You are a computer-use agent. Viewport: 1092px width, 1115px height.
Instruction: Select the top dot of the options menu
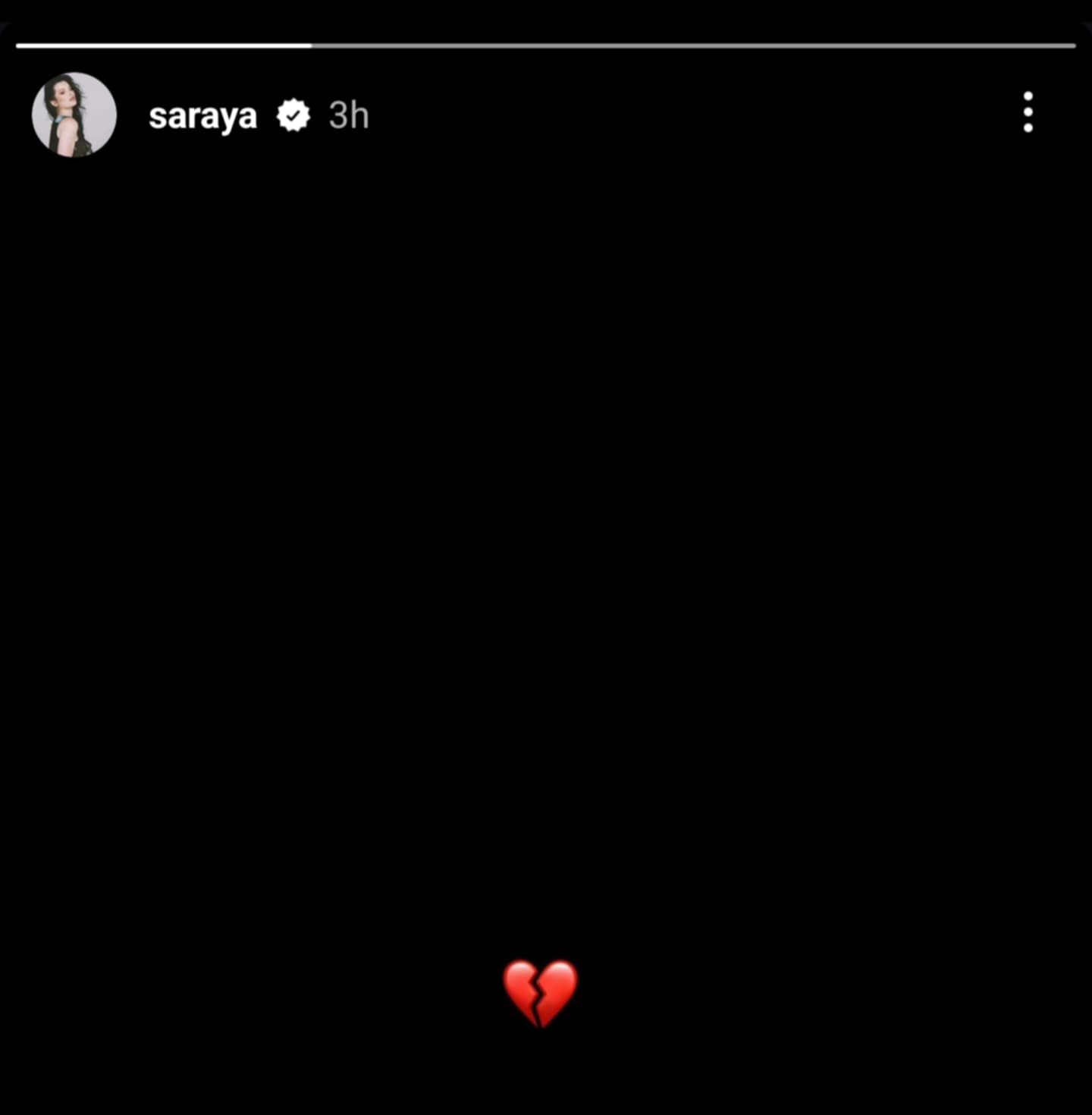tap(1028, 97)
